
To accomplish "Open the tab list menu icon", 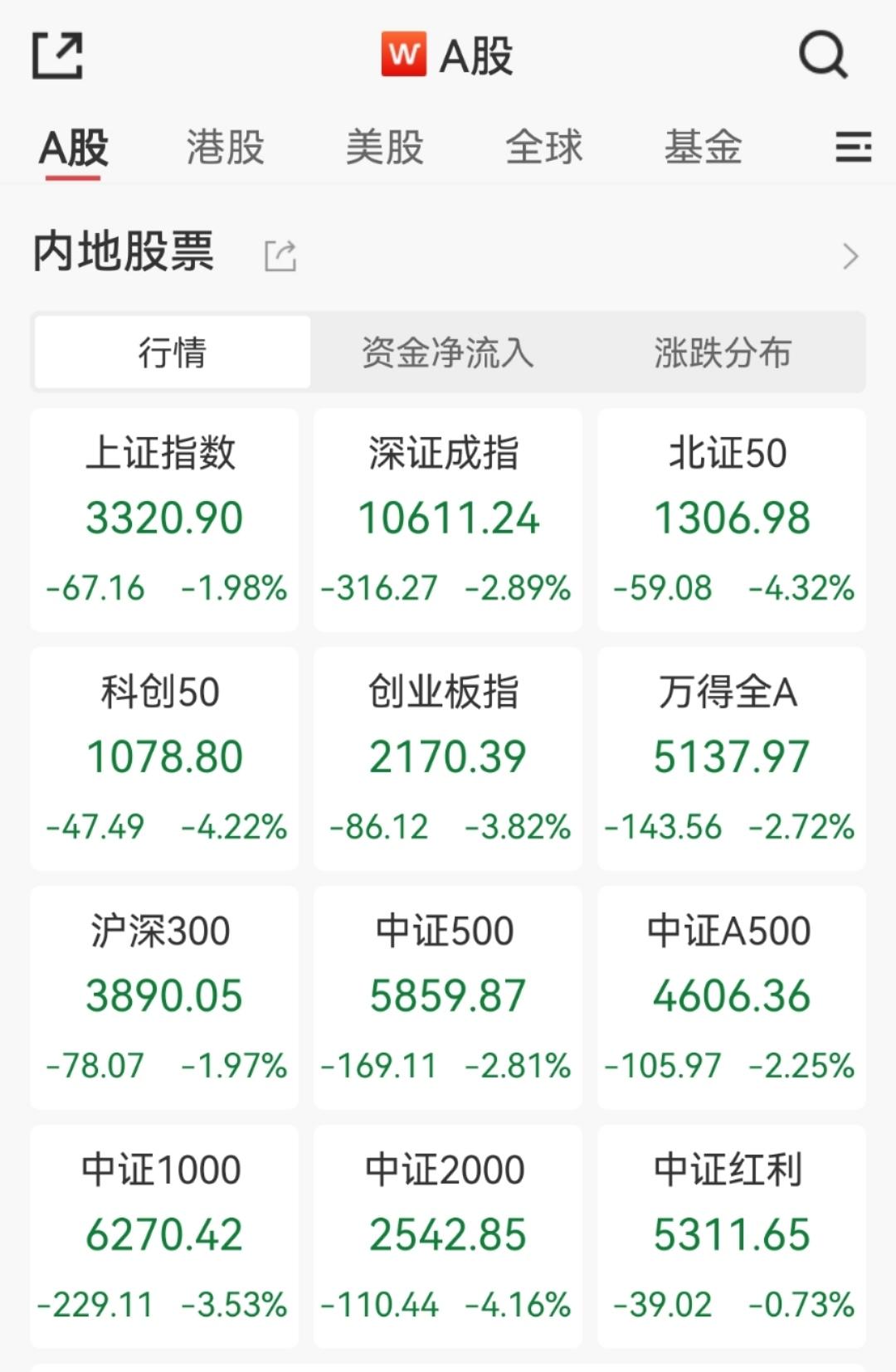I will (x=852, y=148).
